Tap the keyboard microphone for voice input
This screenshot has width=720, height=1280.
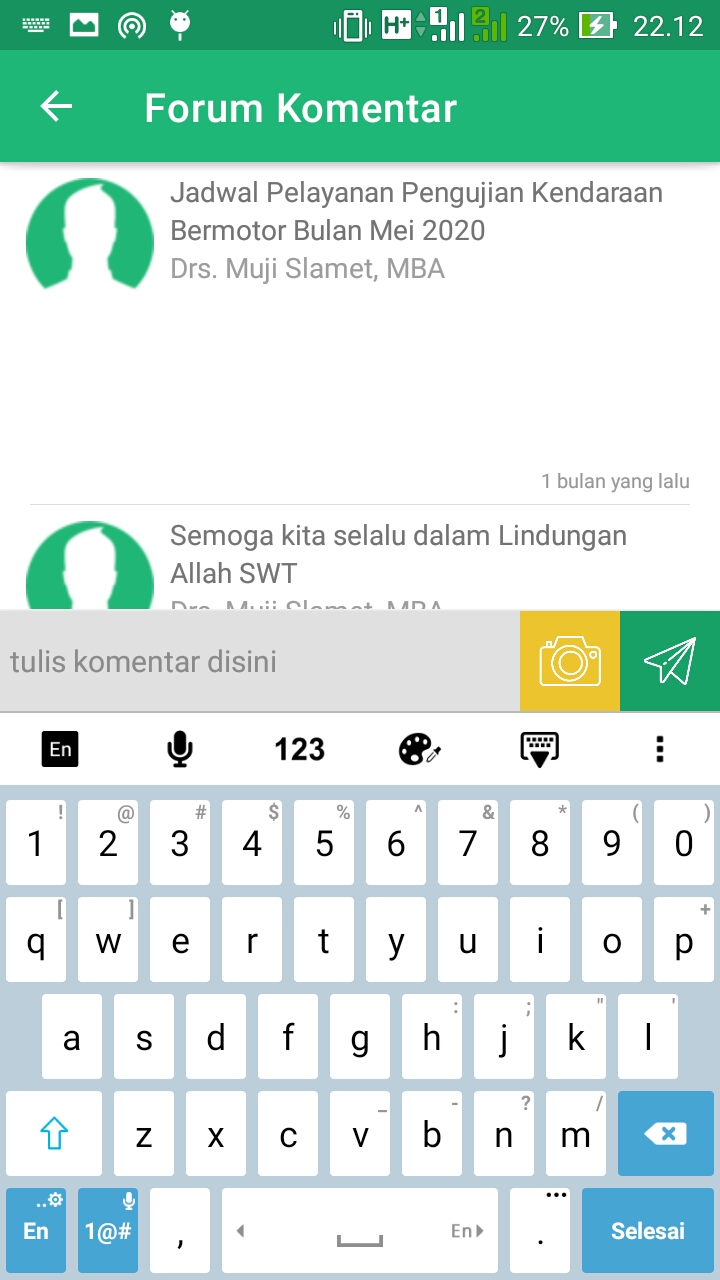pyautogui.click(x=180, y=749)
